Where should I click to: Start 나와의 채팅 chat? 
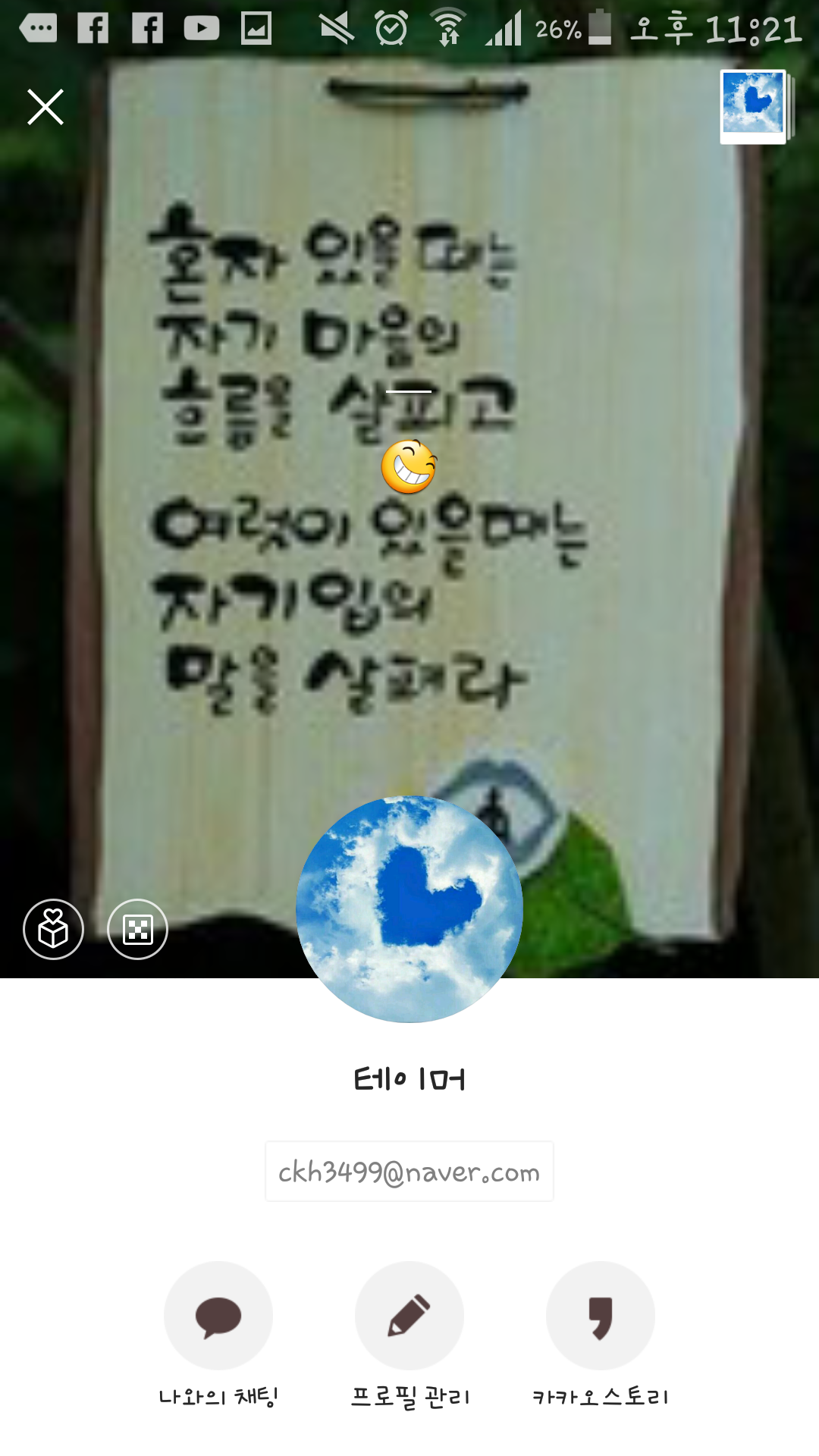[218, 1316]
